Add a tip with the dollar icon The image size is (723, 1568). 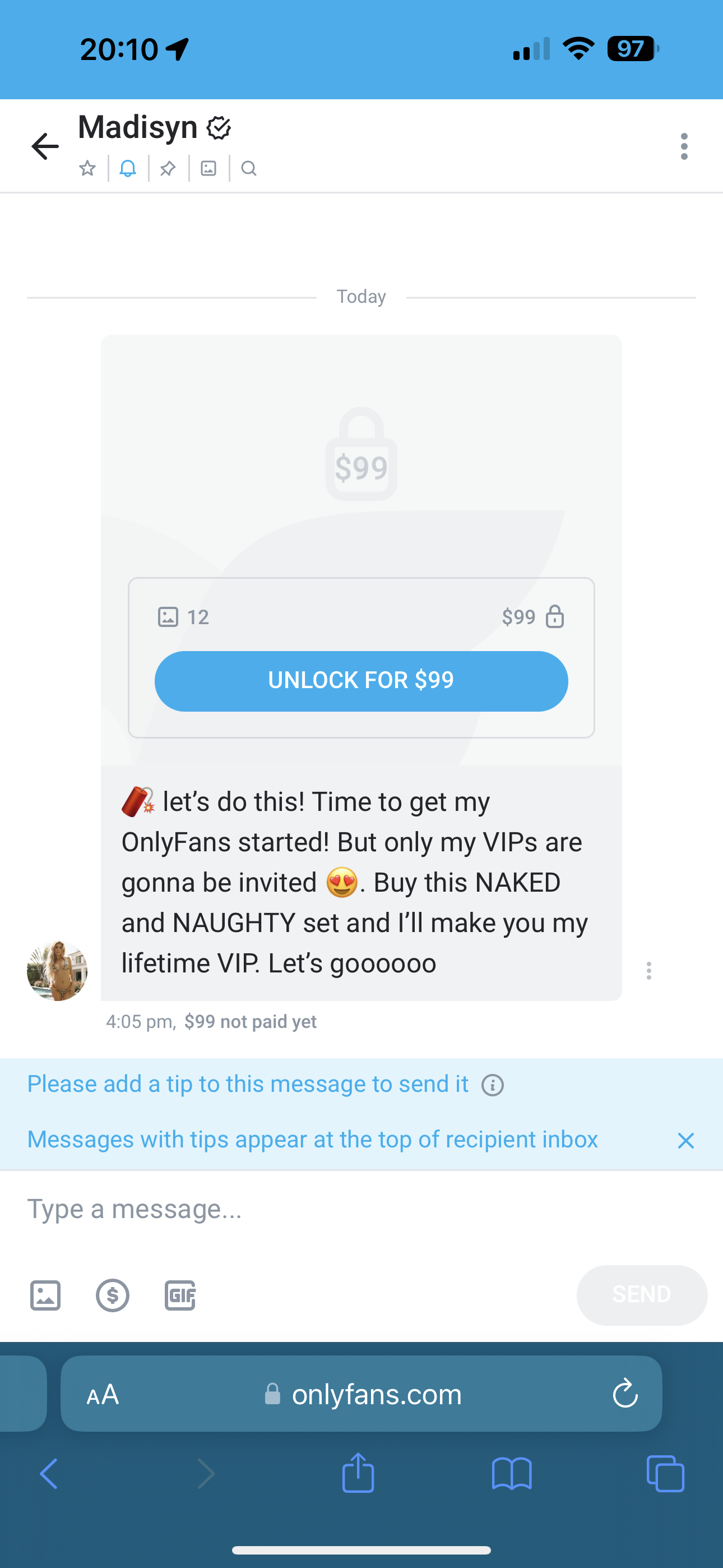pos(113,1295)
